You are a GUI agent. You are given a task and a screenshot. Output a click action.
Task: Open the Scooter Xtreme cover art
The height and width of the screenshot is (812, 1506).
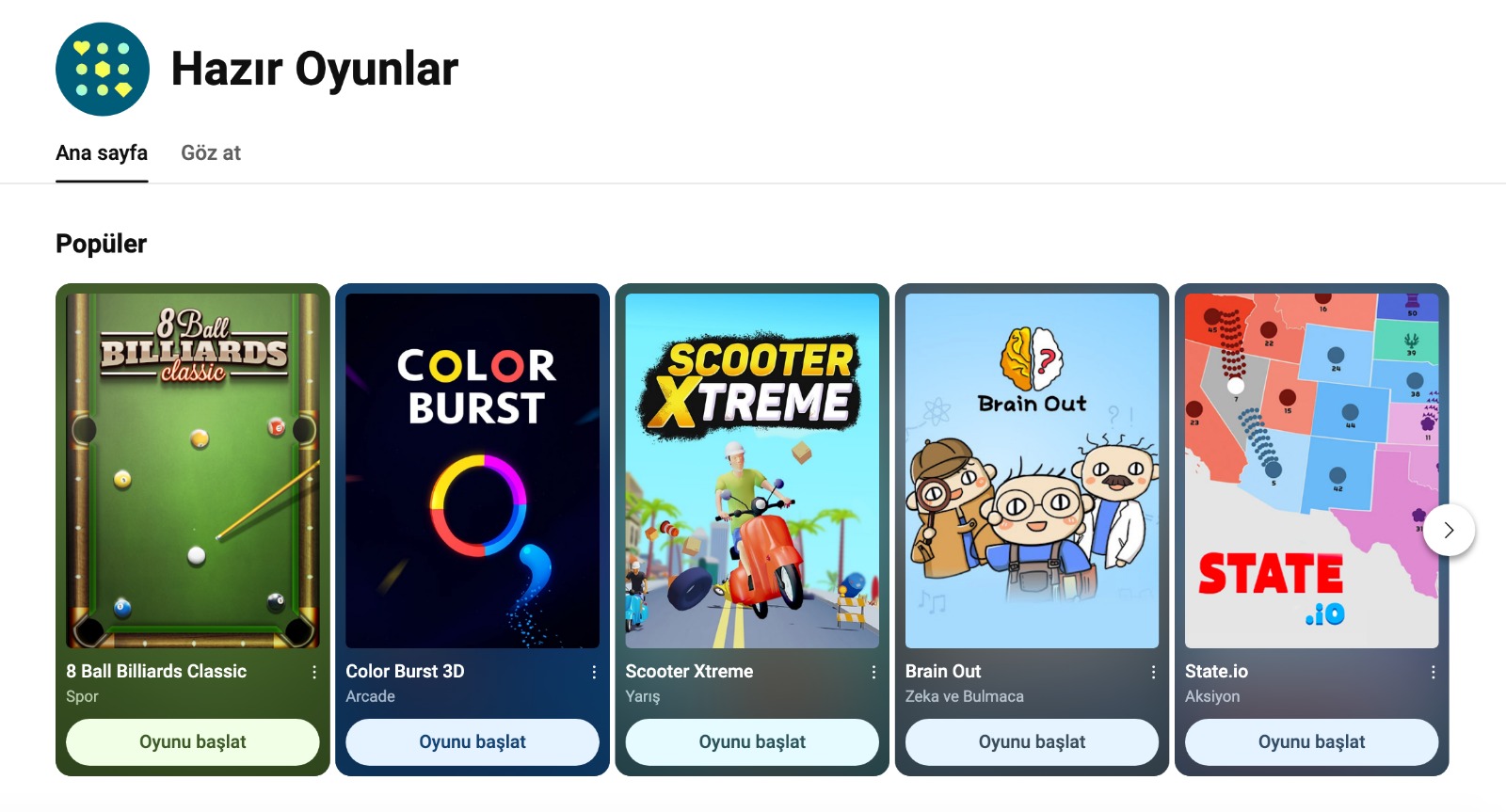click(751, 470)
